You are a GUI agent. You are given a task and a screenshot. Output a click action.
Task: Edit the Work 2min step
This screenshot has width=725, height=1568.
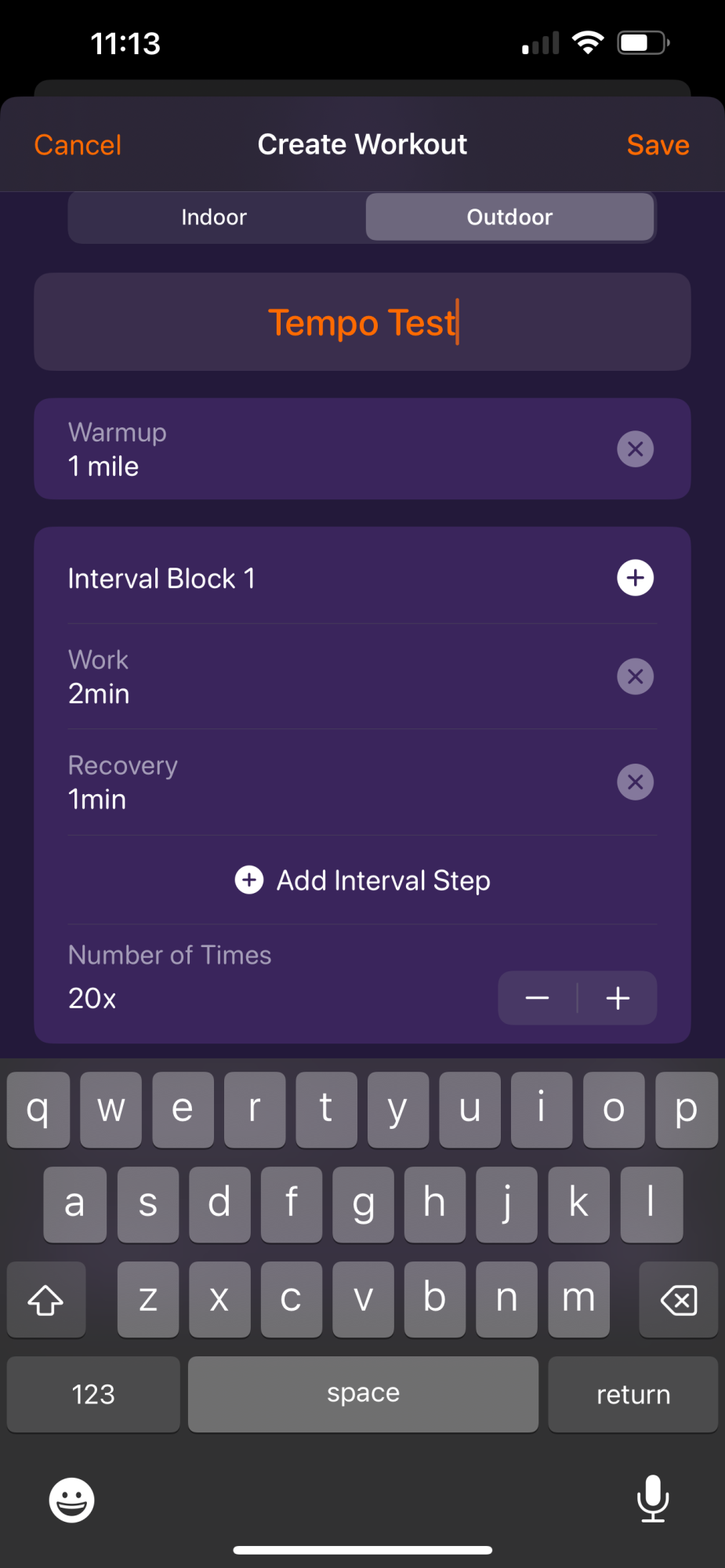pyautogui.click(x=314, y=677)
